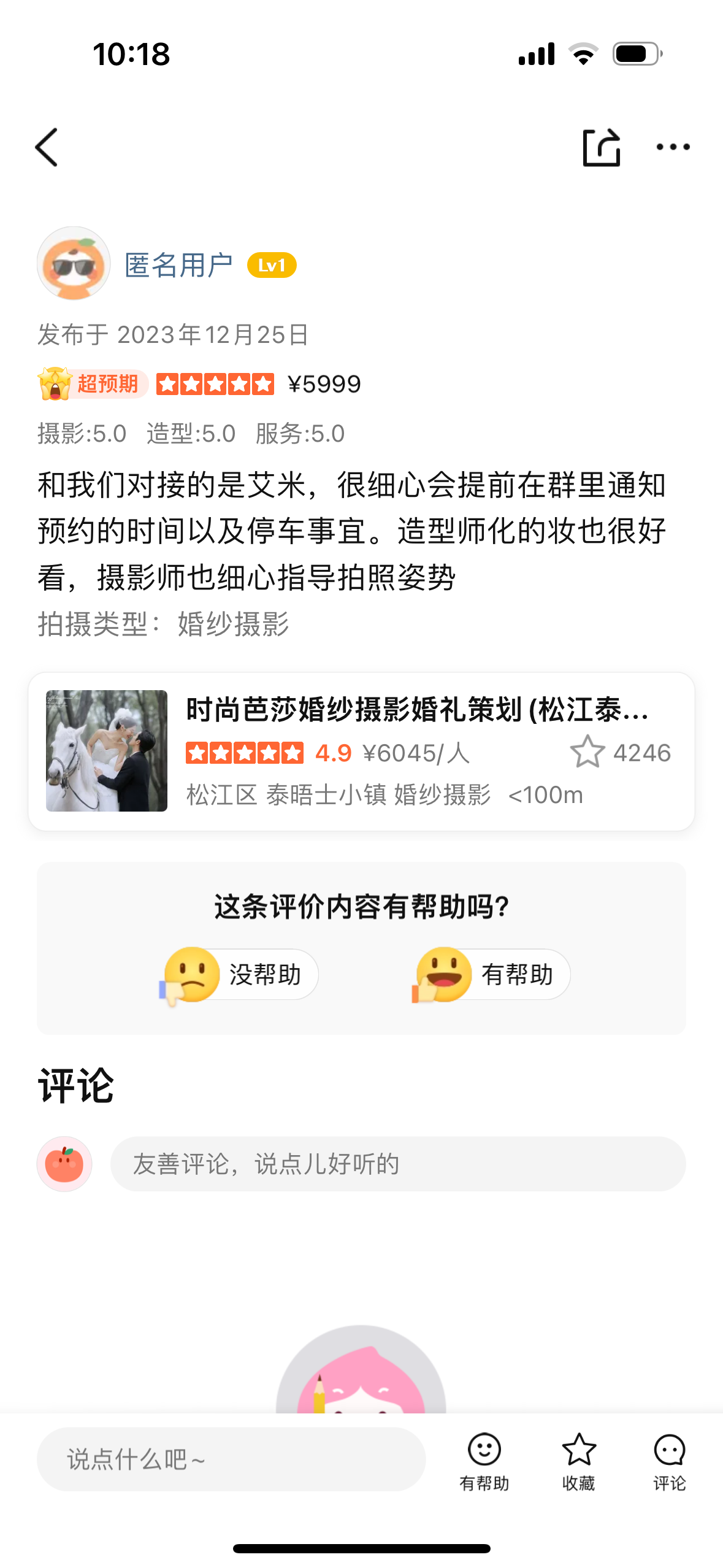This screenshot has width=723, height=1568.
Task: Mark the review as 有帮助 in the feedback box
Action: (x=491, y=974)
